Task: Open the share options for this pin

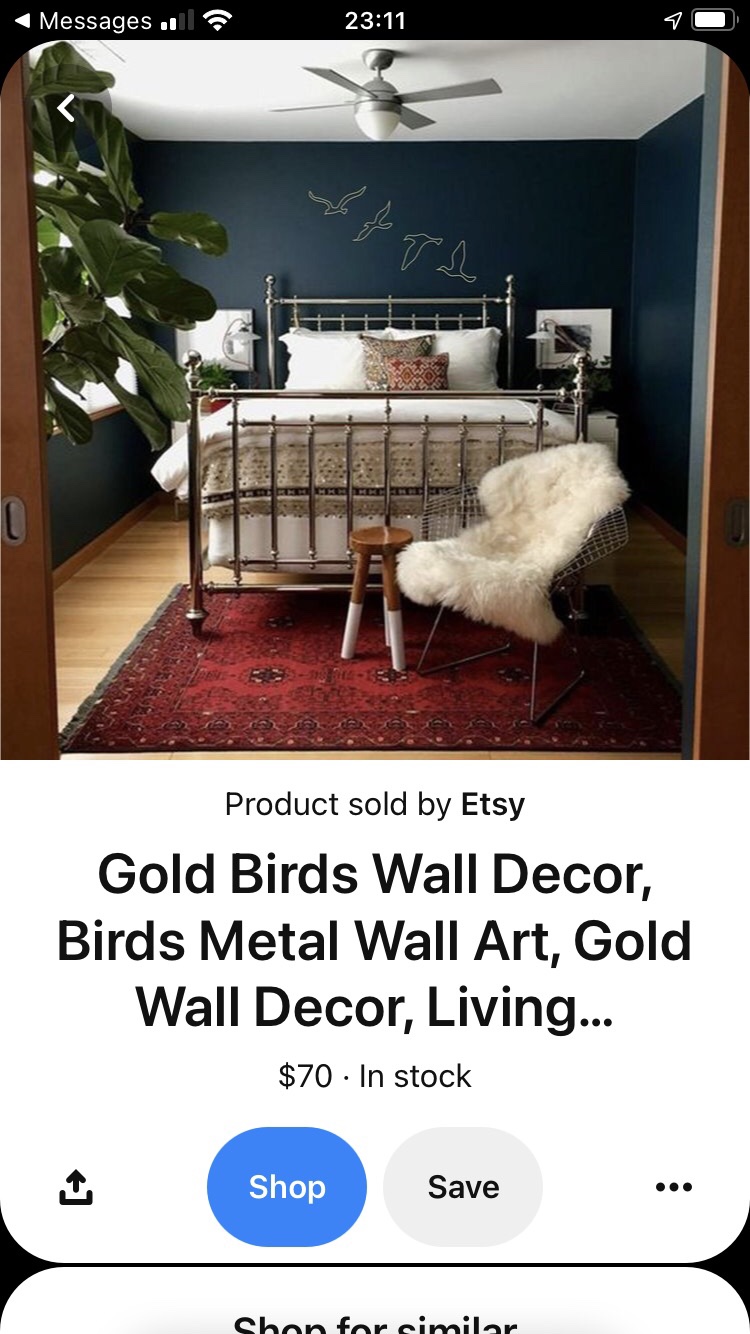Action: [75, 1187]
